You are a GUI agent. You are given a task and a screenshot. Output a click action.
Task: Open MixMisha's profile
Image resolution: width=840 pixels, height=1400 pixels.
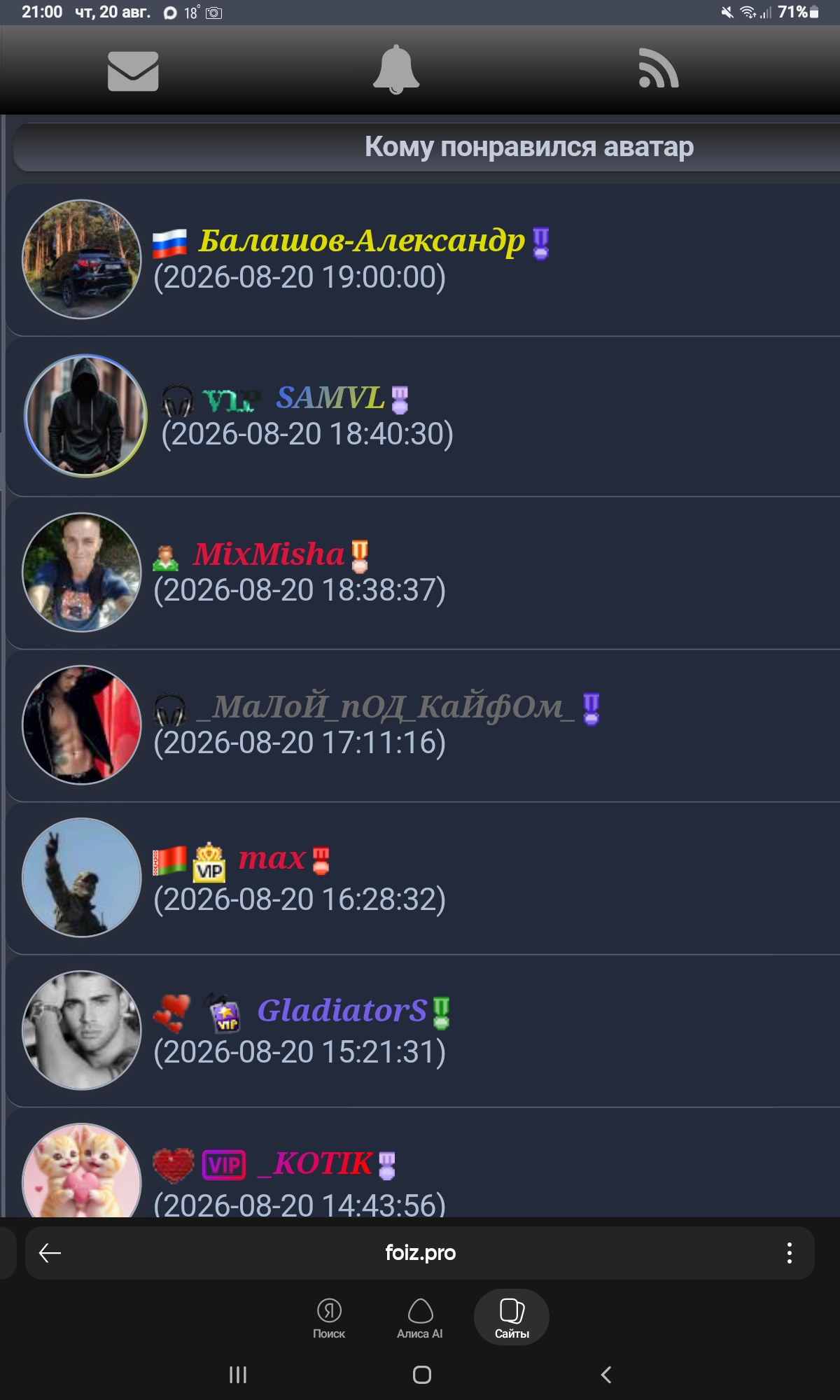(x=269, y=554)
